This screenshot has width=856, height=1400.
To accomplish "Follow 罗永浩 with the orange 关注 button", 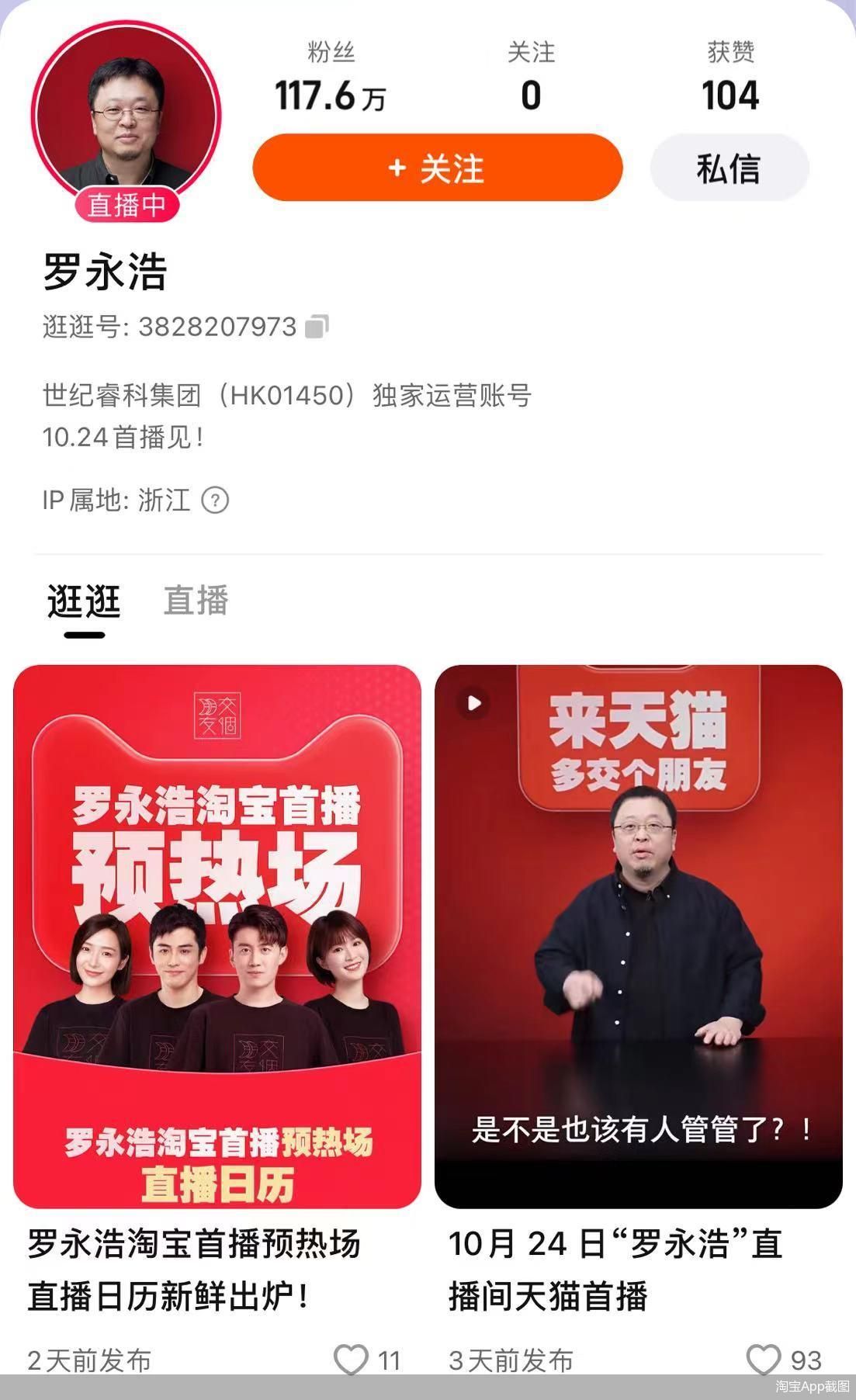I will pos(437,168).
